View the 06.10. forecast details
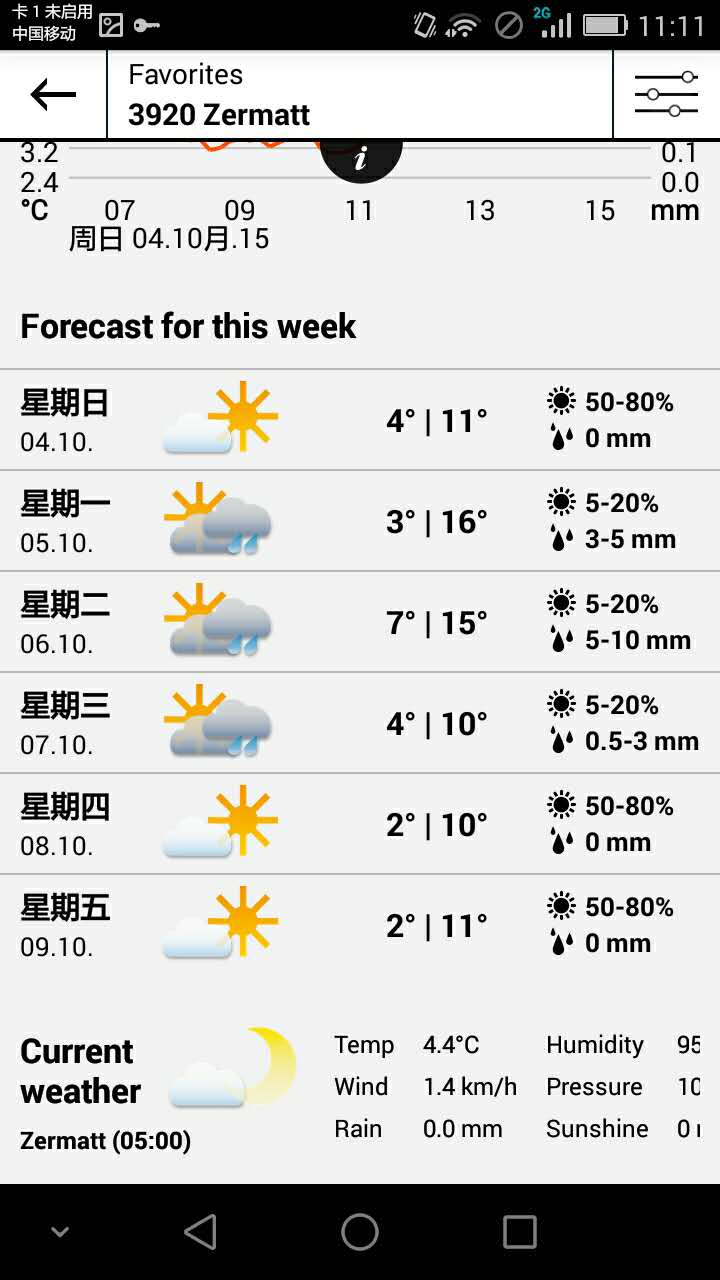The image size is (720, 1280). click(360, 622)
